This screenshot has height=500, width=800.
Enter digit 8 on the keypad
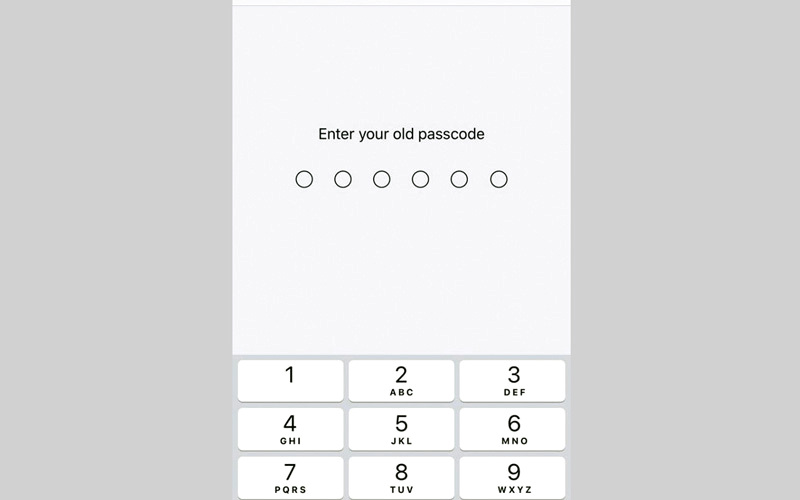click(x=401, y=477)
